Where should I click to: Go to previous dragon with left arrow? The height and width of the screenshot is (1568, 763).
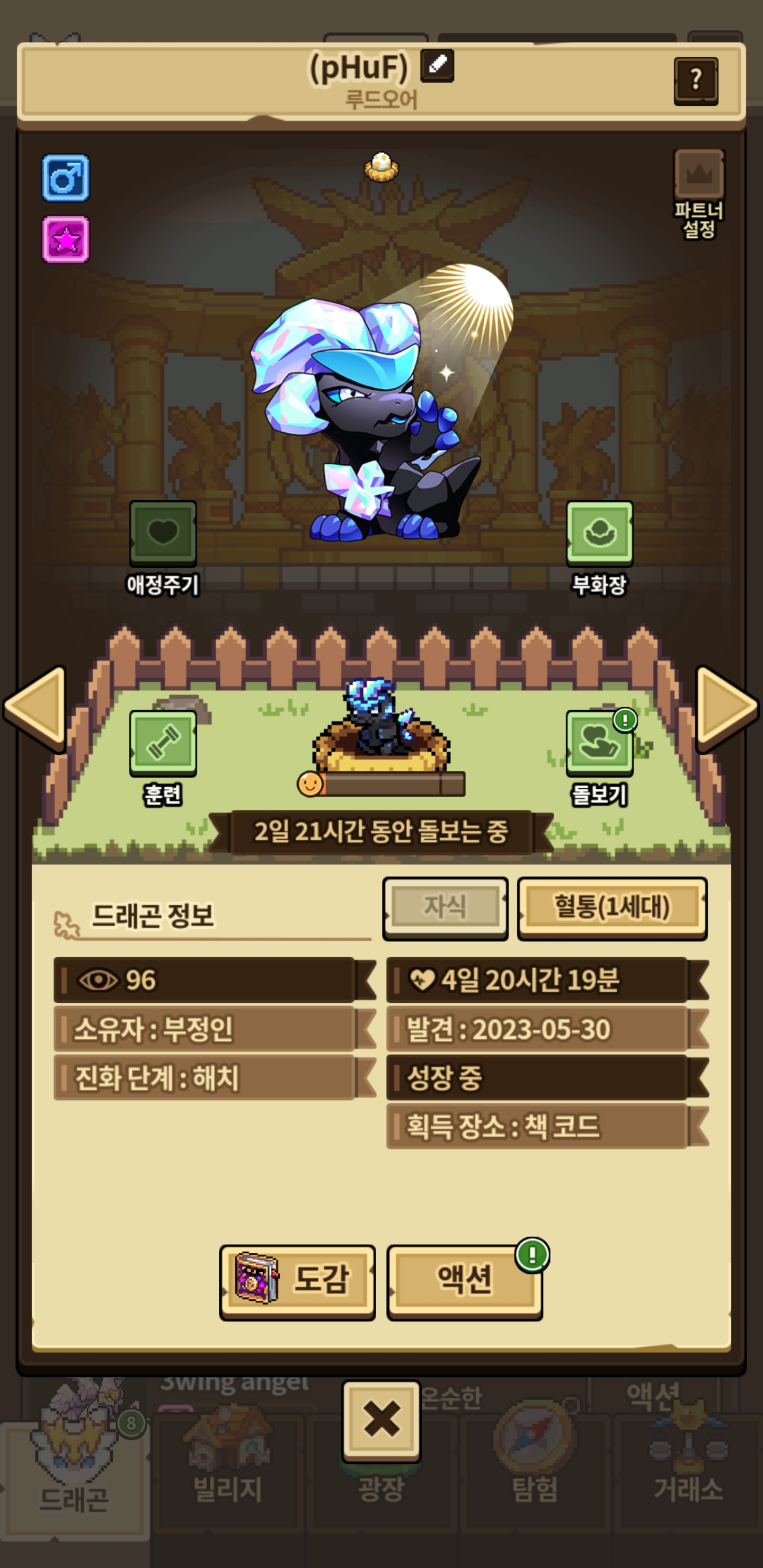pos(37,708)
